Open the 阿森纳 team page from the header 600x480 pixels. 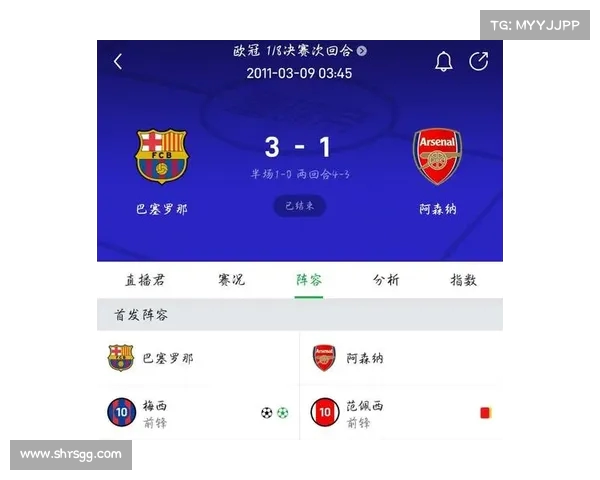click(438, 157)
